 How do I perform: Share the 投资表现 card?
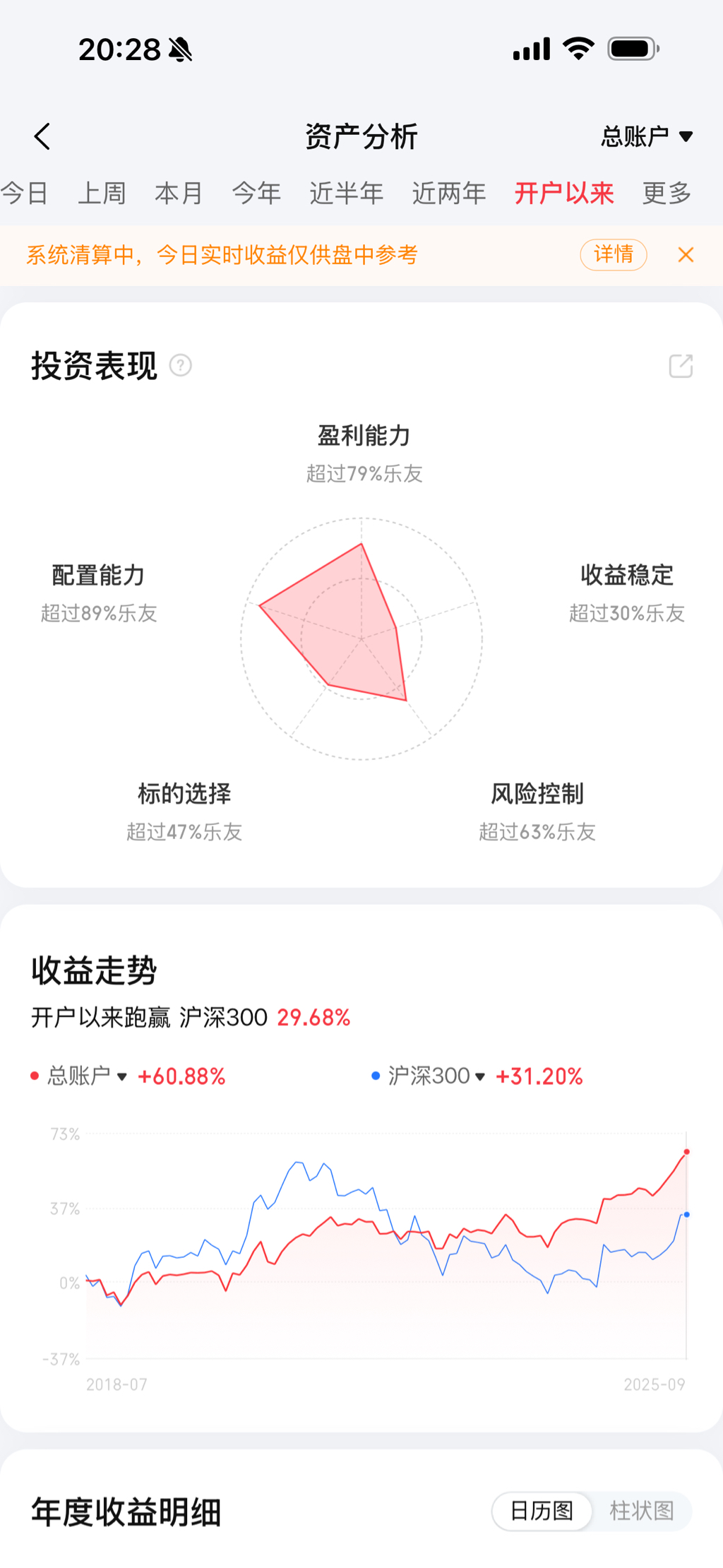tap(681, 366)
